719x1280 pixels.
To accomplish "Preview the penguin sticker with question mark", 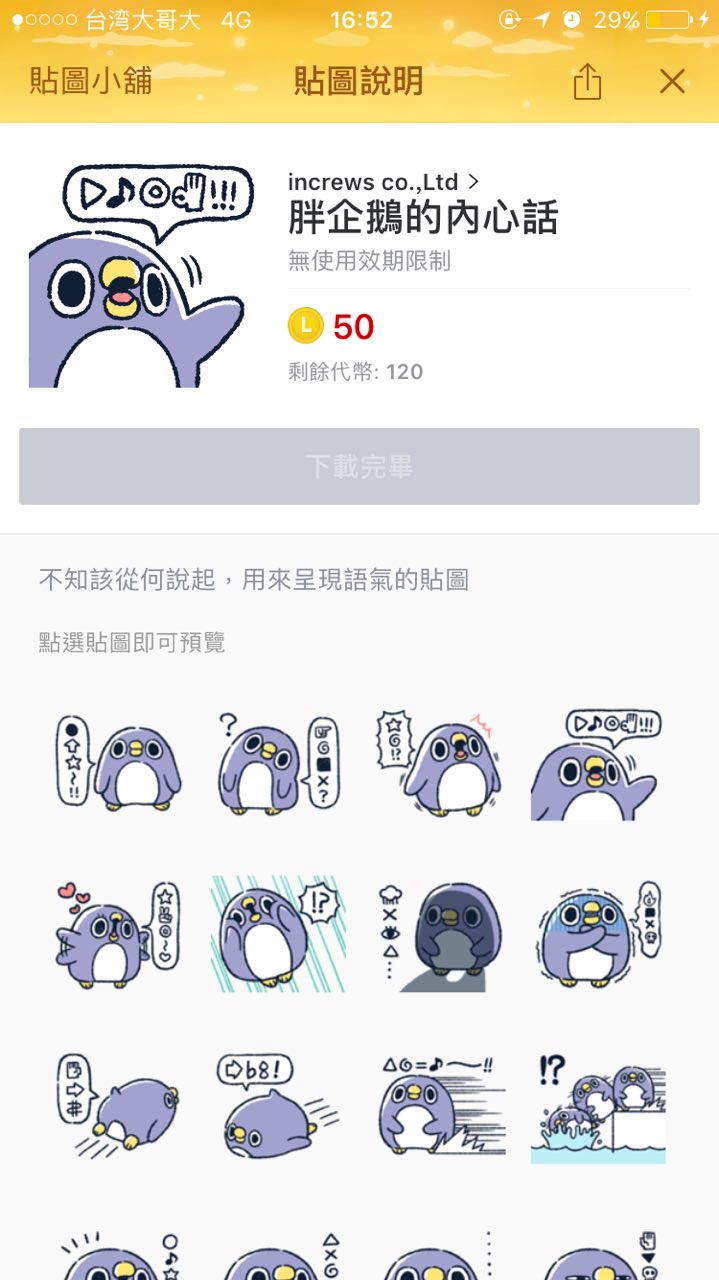I will (x=277, y=765).
